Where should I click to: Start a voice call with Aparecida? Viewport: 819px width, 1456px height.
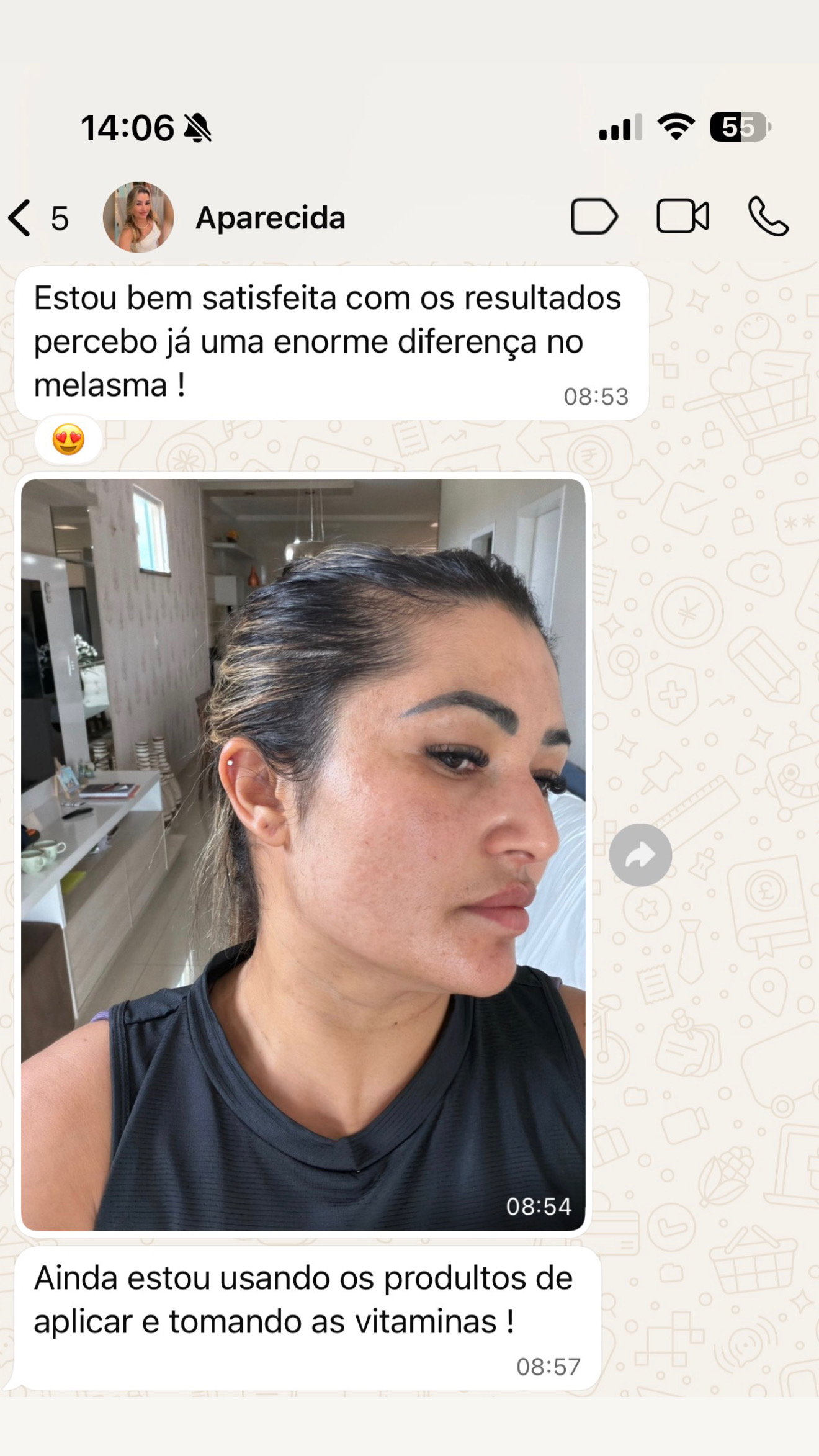(768, 217)
